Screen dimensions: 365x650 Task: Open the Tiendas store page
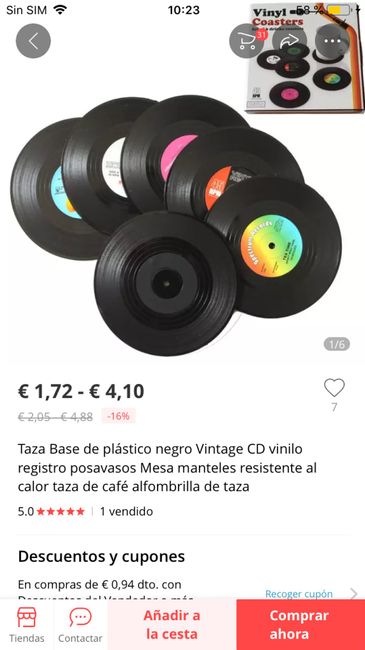(x=27, y=625)
